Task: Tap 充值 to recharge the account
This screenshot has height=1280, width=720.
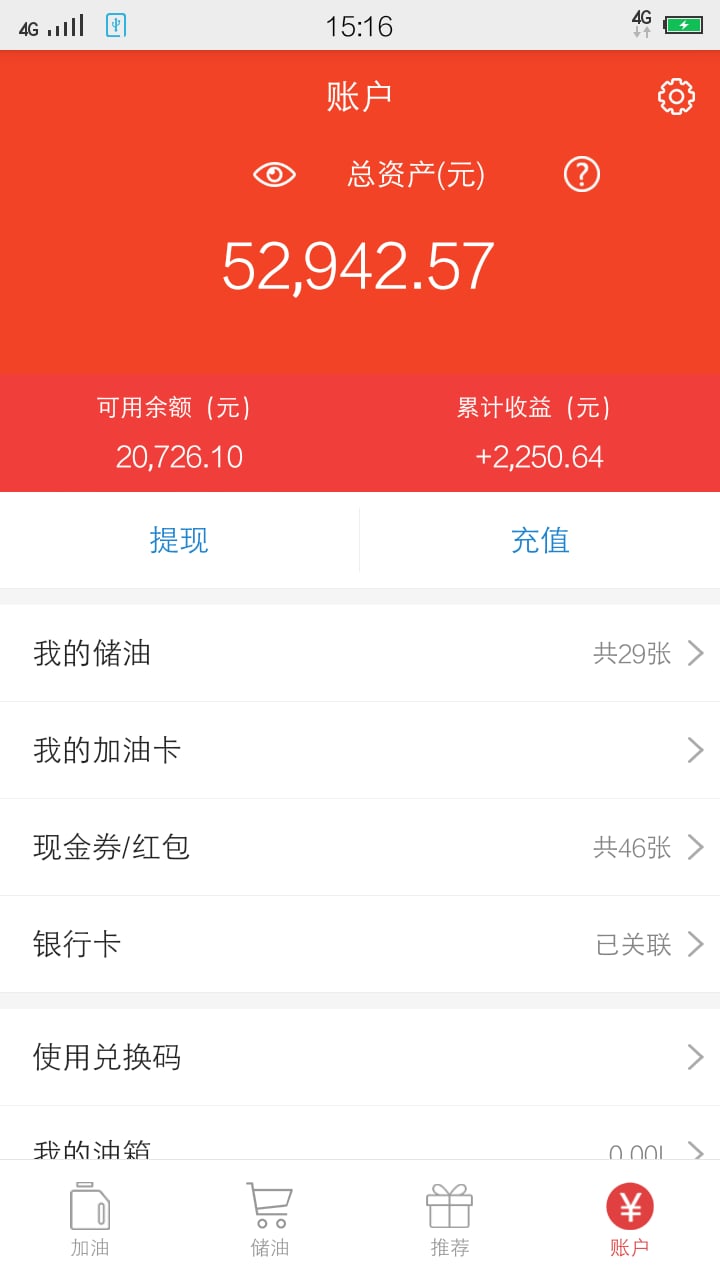Action: pyautogui.click(x=540, y=540)
